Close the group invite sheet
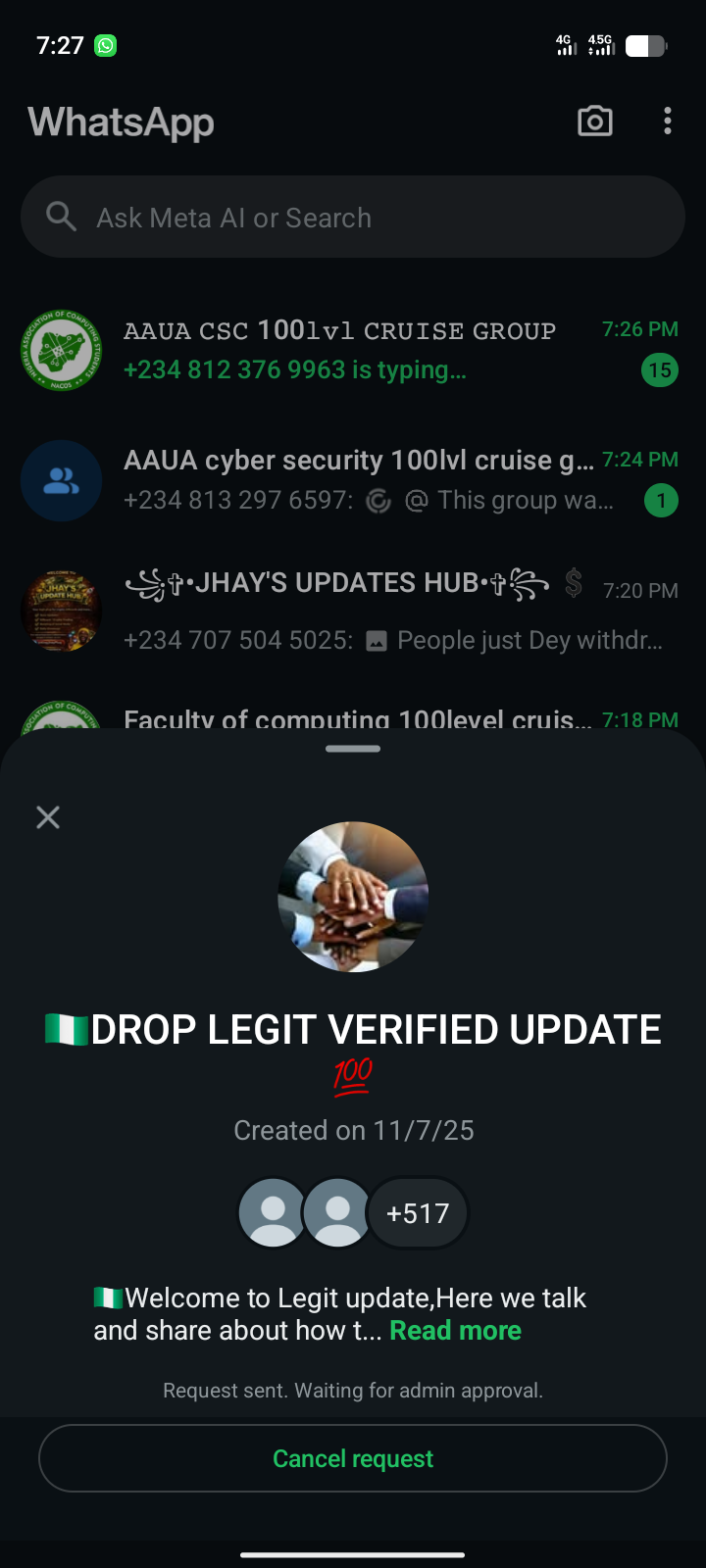Image resolution: width=706 pixels, height=1568 pixels. (48, 817)
